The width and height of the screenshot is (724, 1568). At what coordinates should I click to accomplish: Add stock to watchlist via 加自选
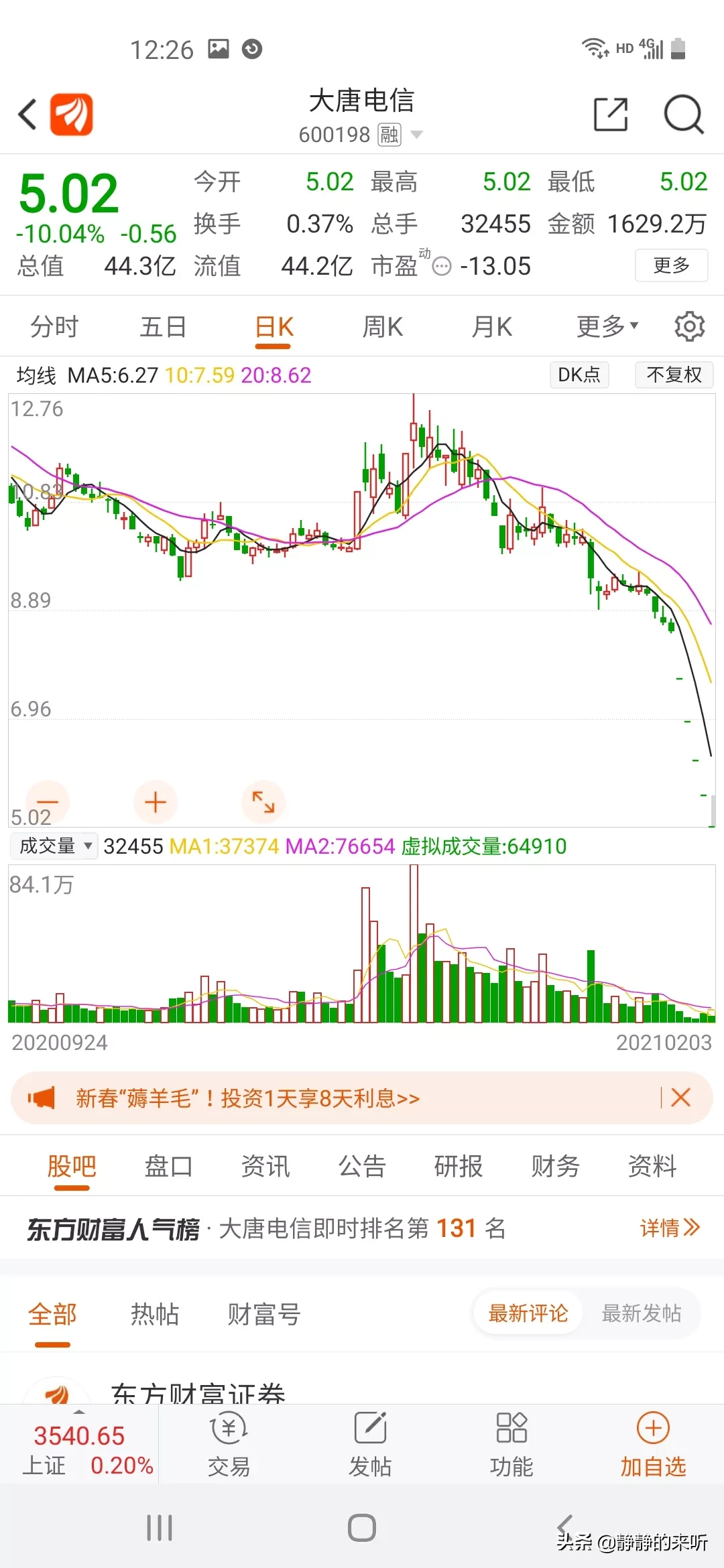tap(653, 1446)
